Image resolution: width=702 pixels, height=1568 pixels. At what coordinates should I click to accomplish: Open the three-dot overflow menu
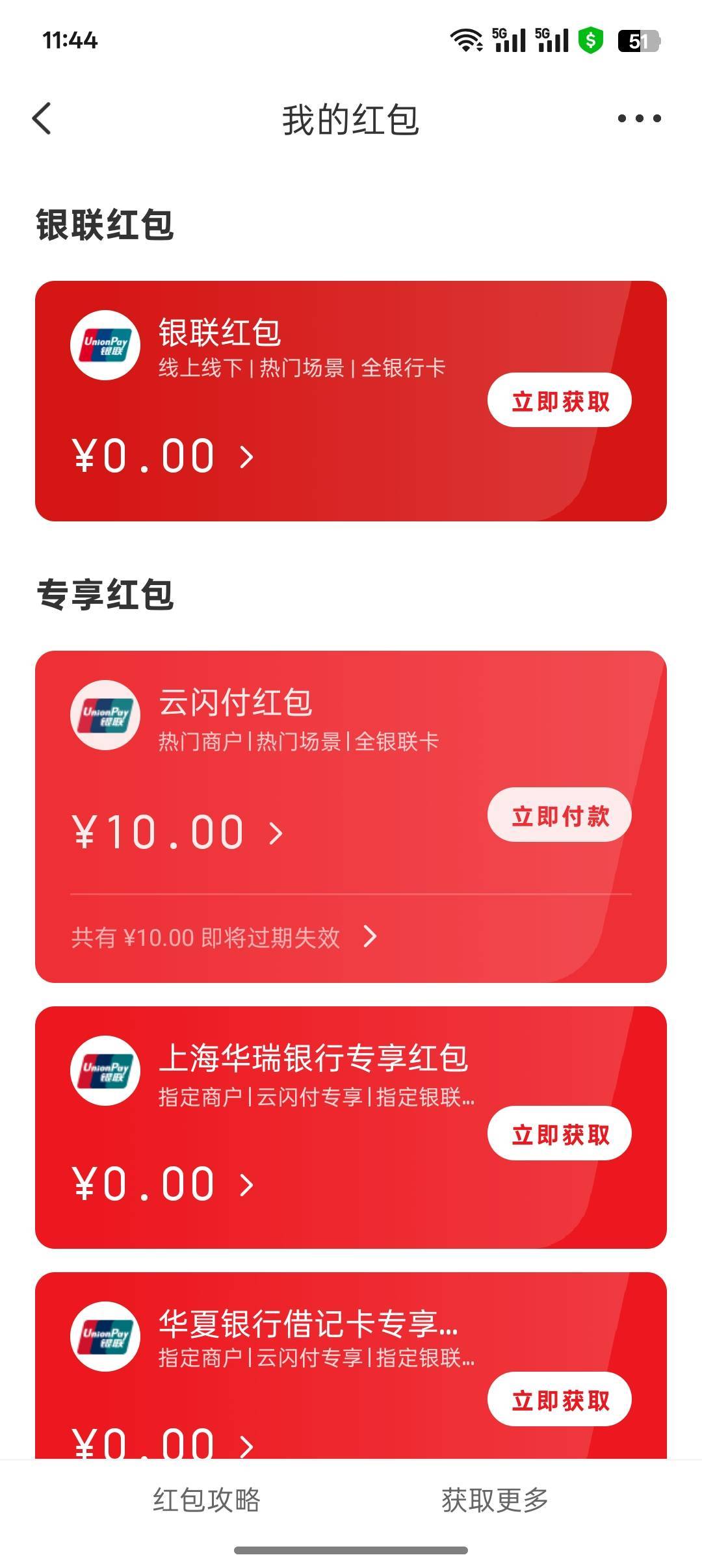click(639, 118)
